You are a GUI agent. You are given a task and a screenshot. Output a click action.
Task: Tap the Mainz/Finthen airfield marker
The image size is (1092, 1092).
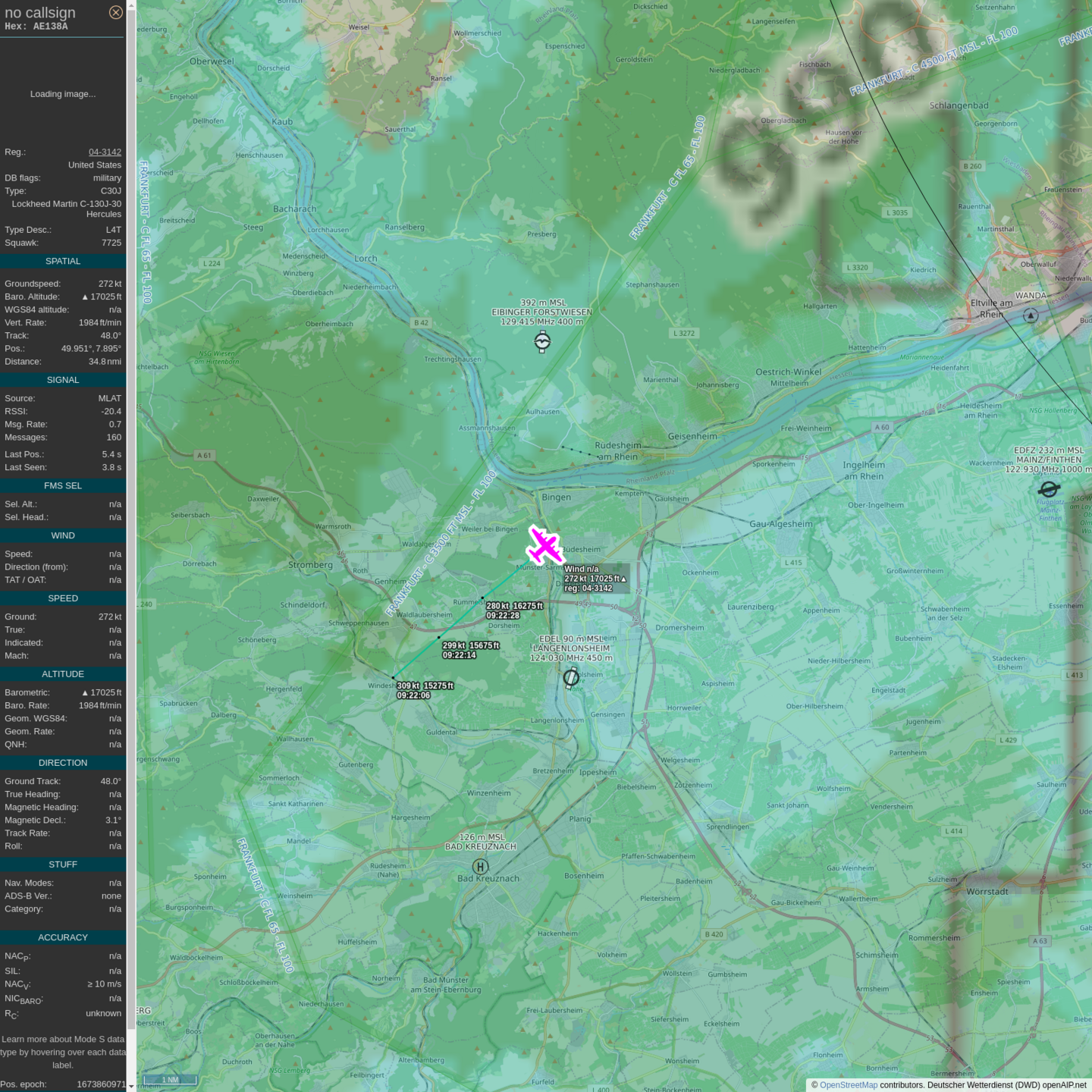[x=1049, y=489]
